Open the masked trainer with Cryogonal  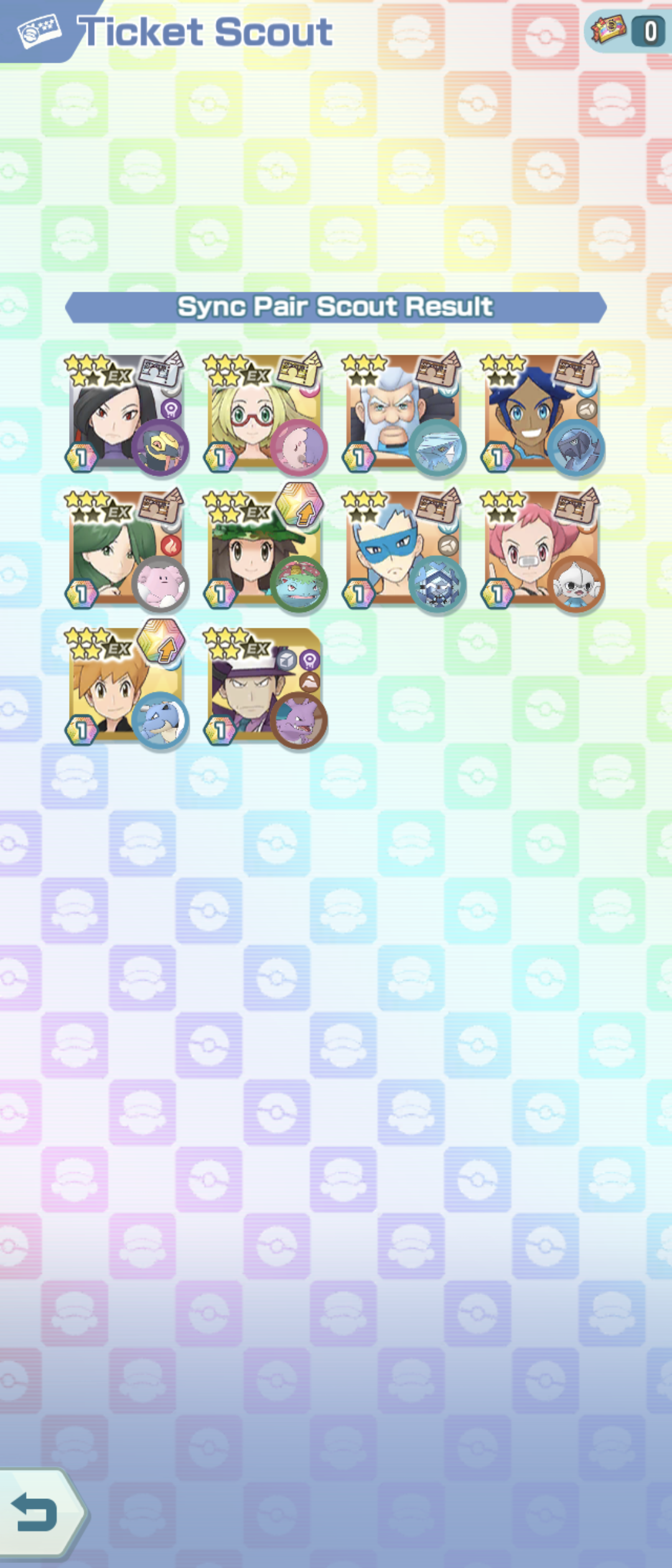pos(404,548)
